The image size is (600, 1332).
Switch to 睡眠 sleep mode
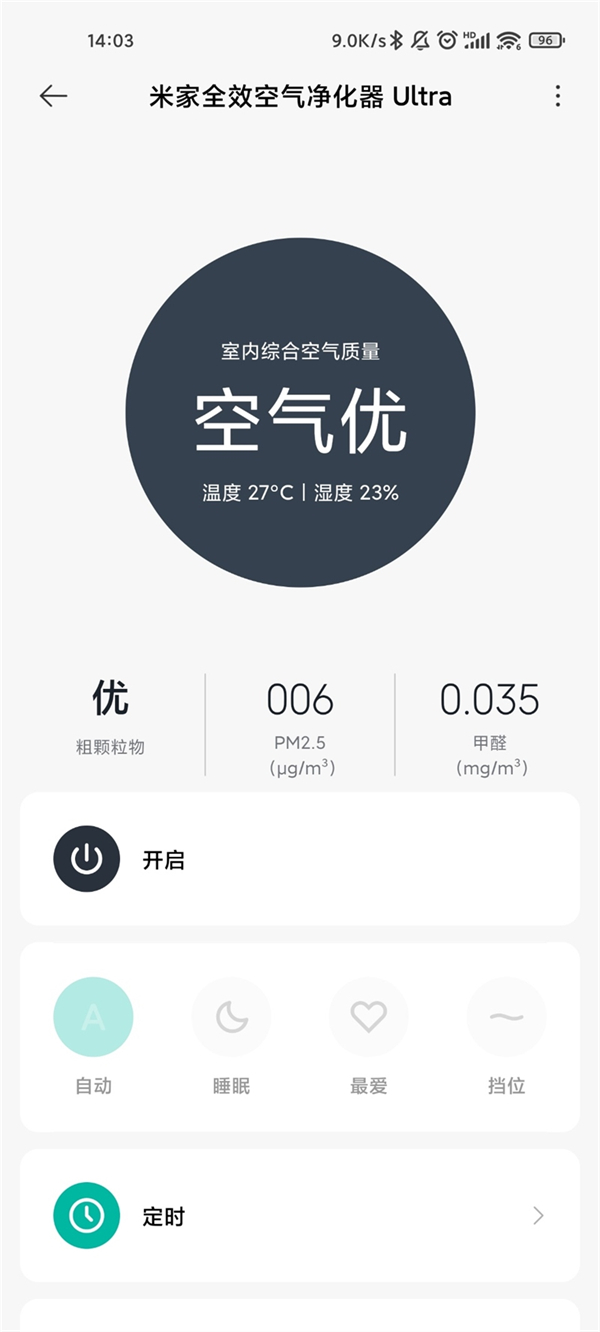(231, 1018)
